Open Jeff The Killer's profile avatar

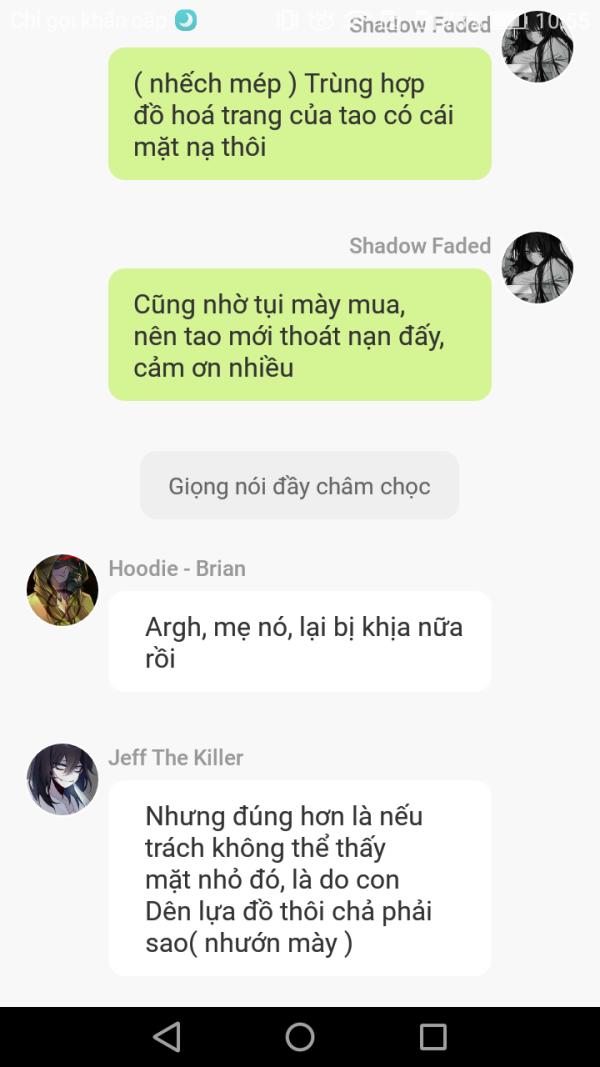(62, 779)
